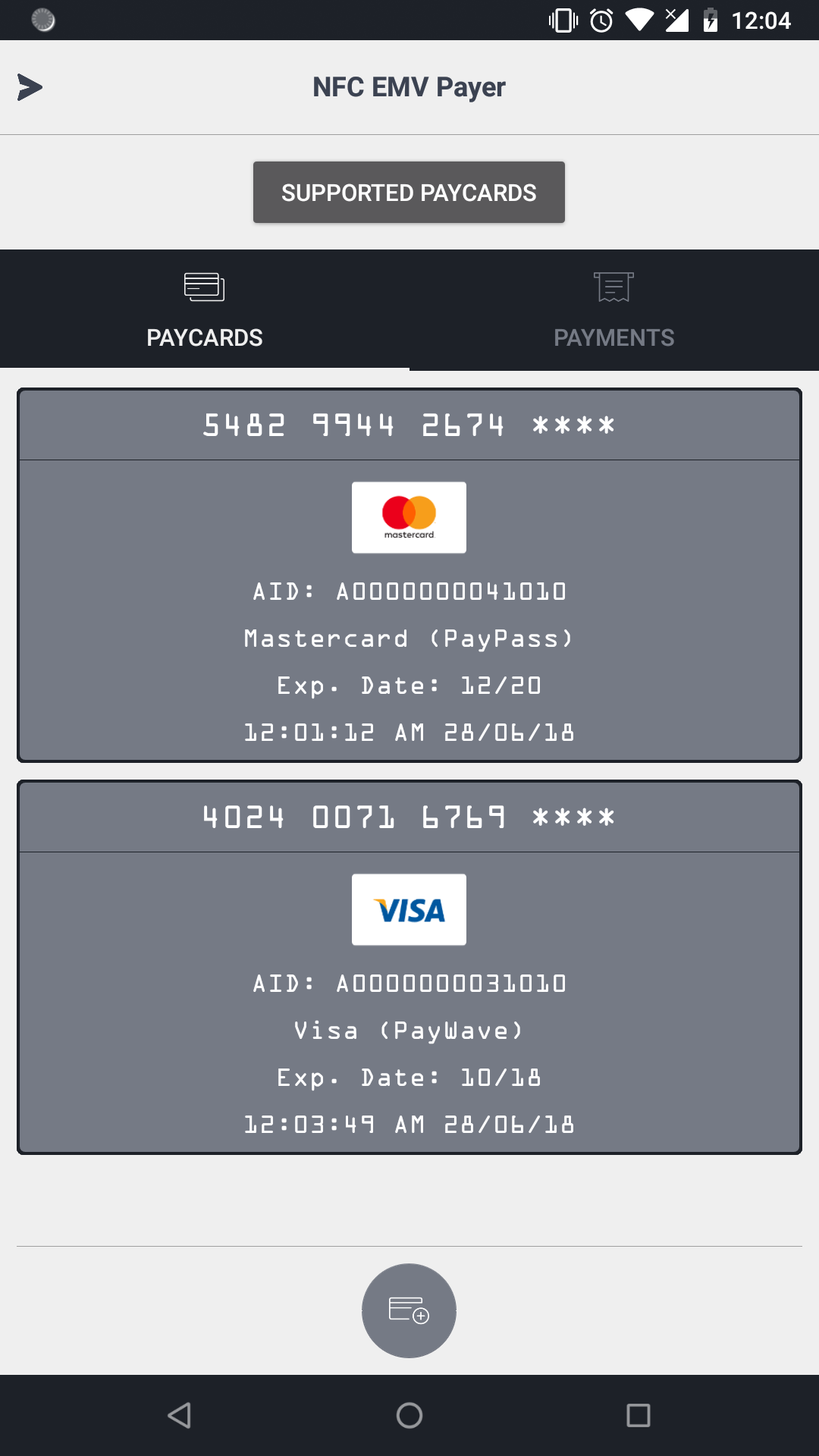Open recent apps from the navigation bar
This screenshot has width=819, height=1456.
pyautogui.click(x=638, y=1415)
